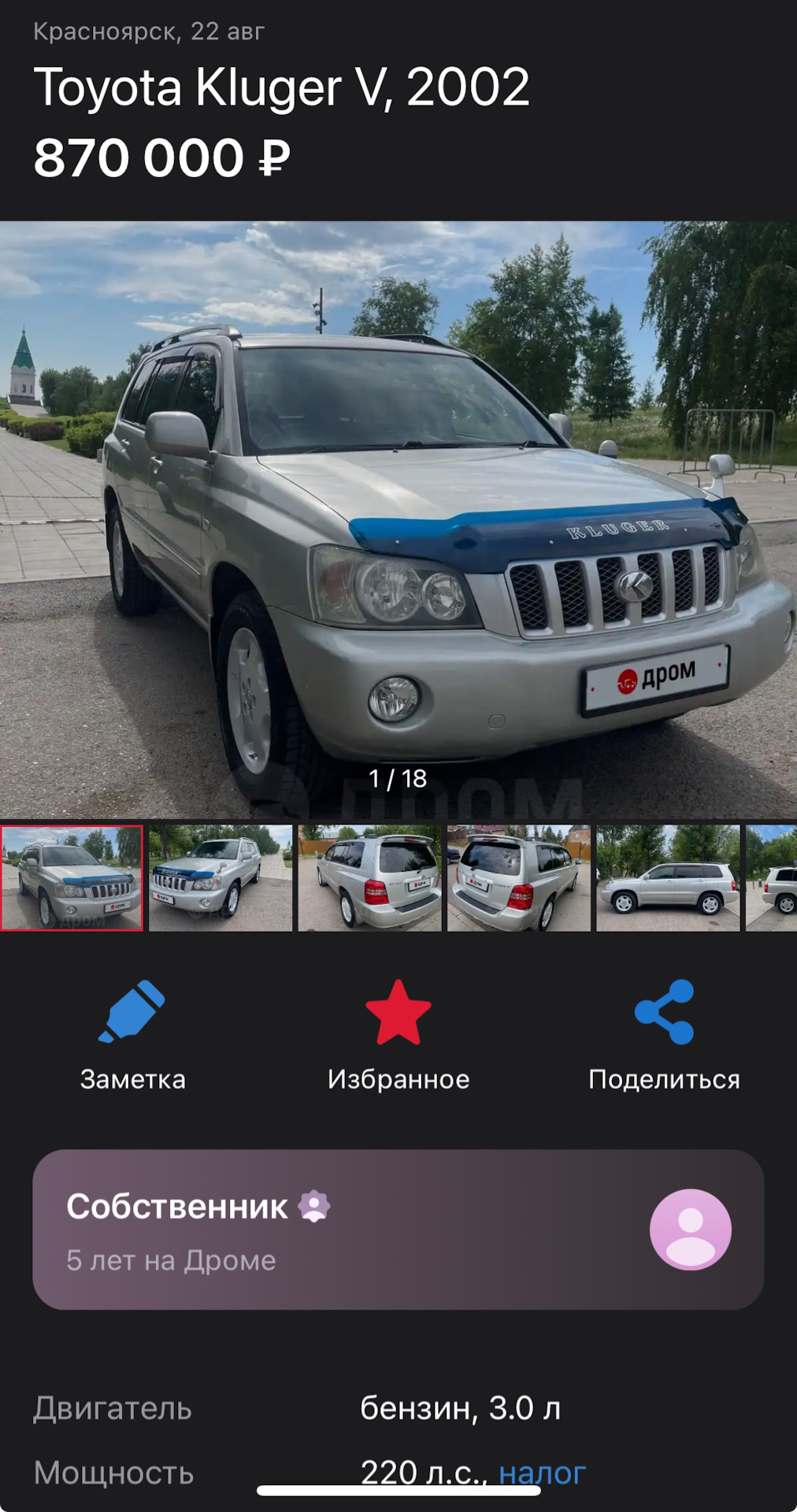Screen dimensions: 797x1512
Task: Select the fourth thumbnail showing rear-left view
Action: (x=518, y=878)
